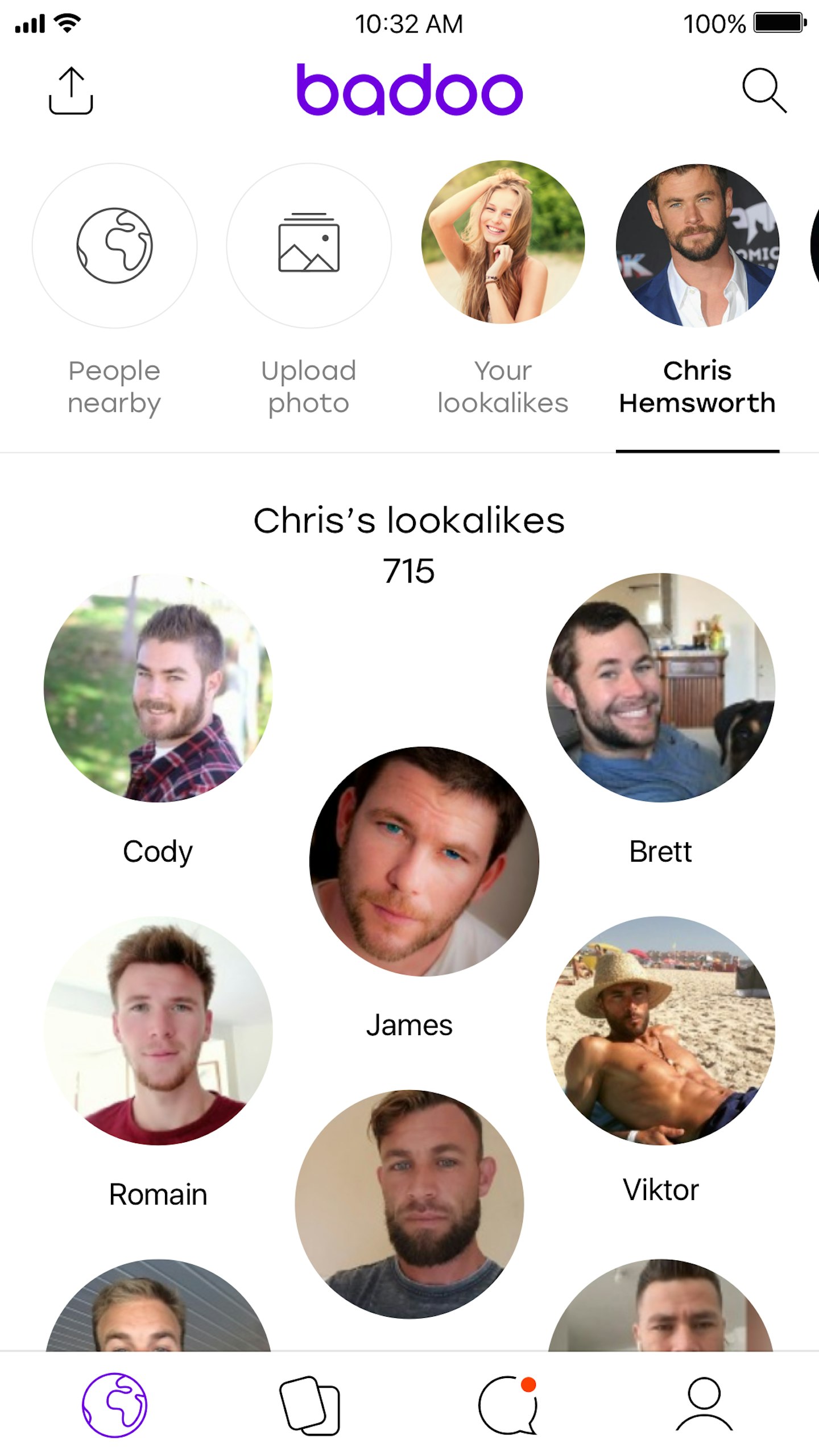Open Cody's profile
This screenshot has height=1456, width=819.
coord(158,688)
